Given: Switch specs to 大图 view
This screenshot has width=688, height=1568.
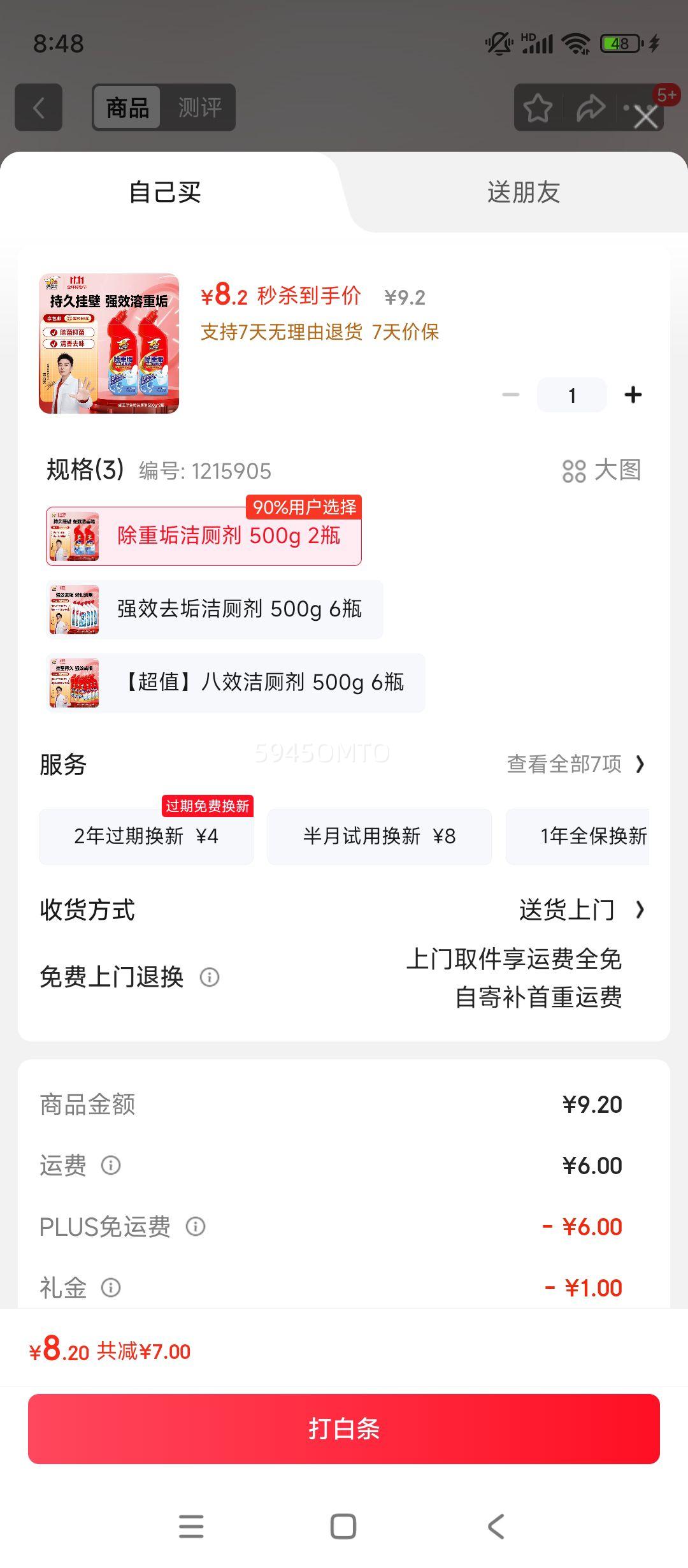Looking at the screenshot, I should [601, 471].
